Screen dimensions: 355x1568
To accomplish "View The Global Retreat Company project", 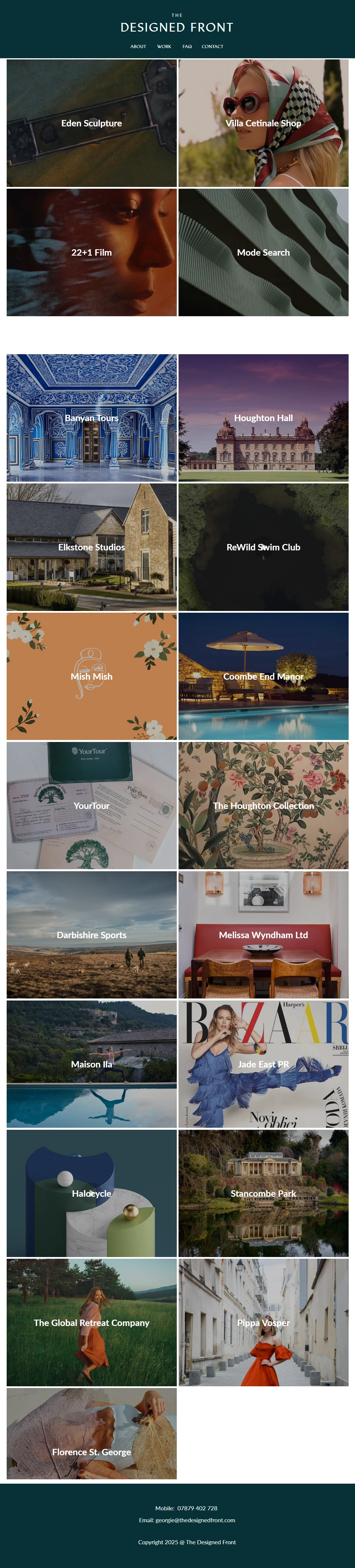I will [91, 1322].
